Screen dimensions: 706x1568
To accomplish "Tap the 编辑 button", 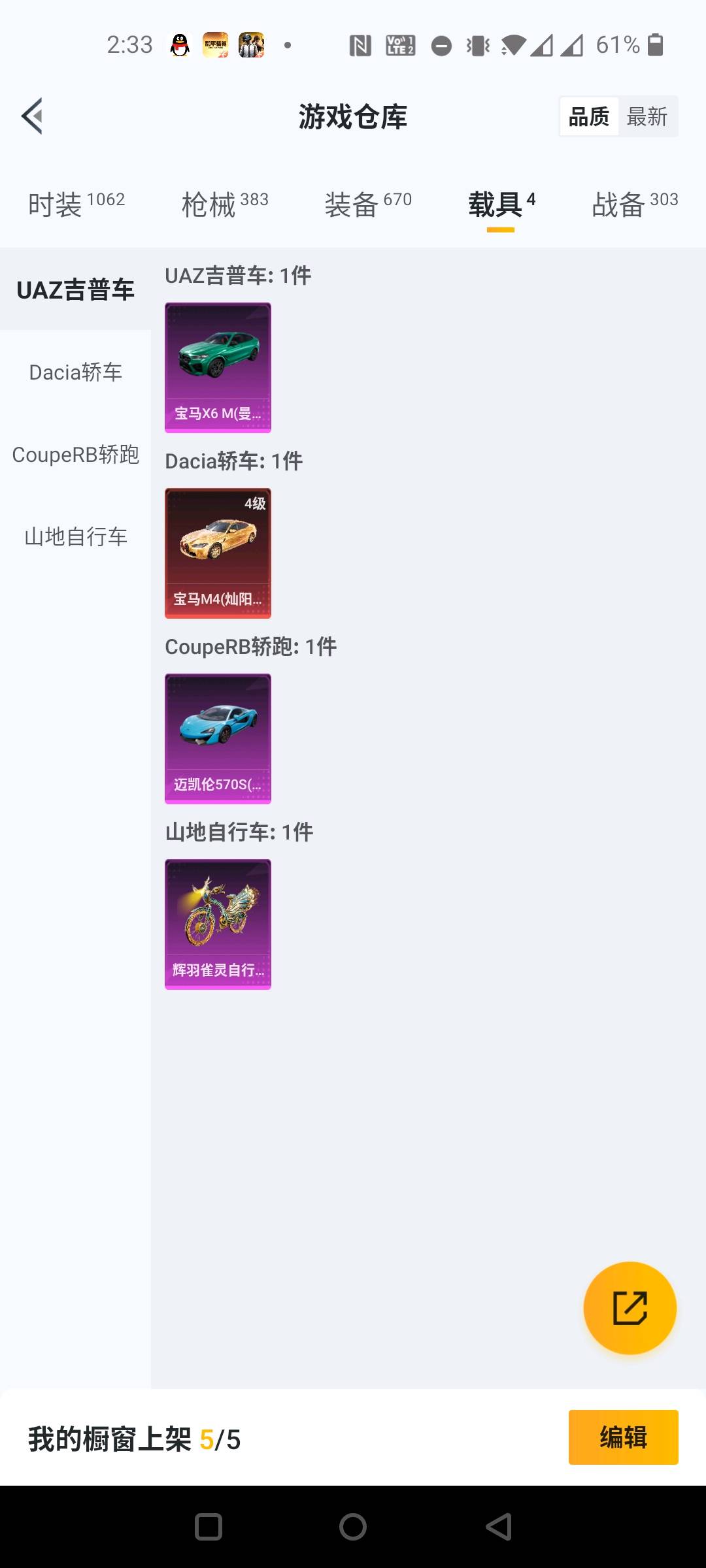I will coord(623,1437).
